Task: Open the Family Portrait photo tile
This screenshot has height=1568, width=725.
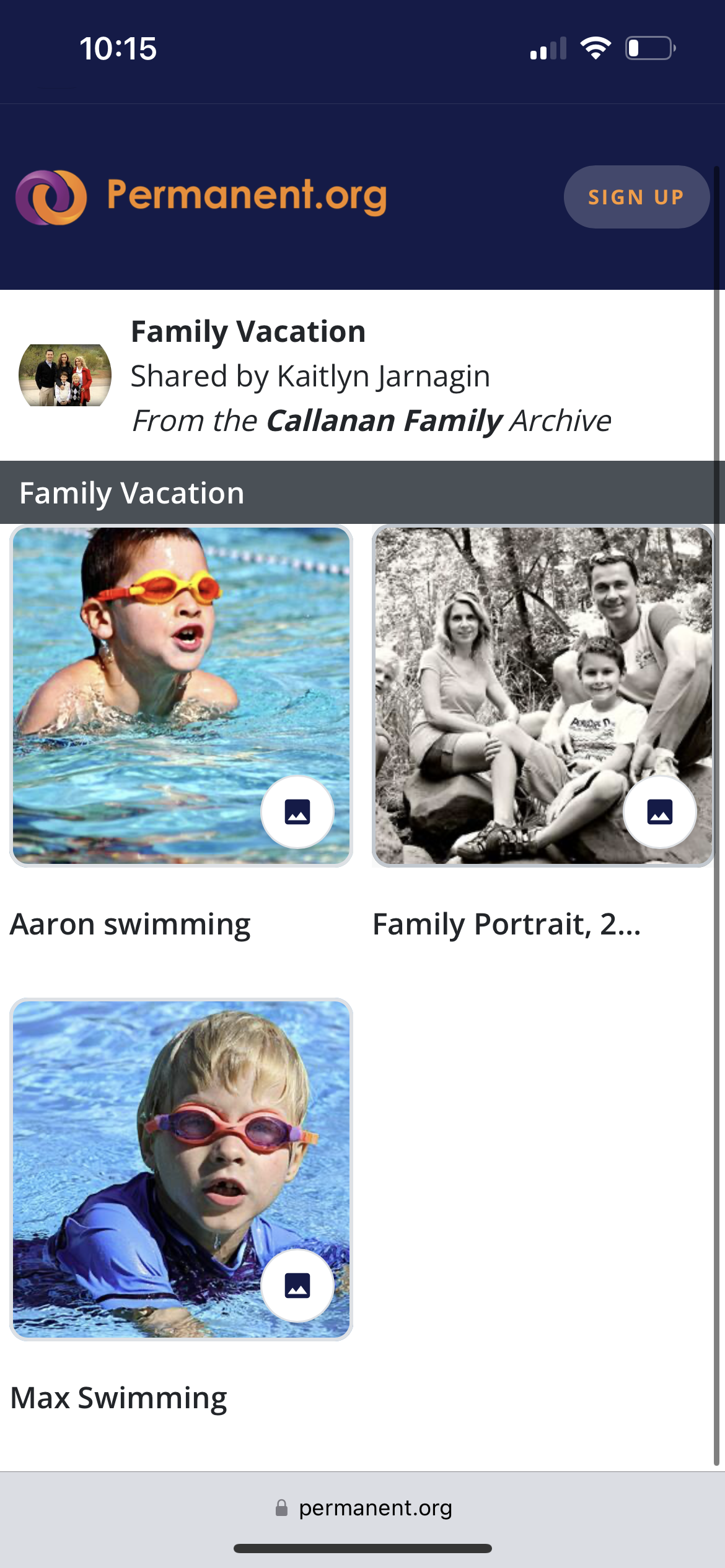Action: (x=543, y=695)
